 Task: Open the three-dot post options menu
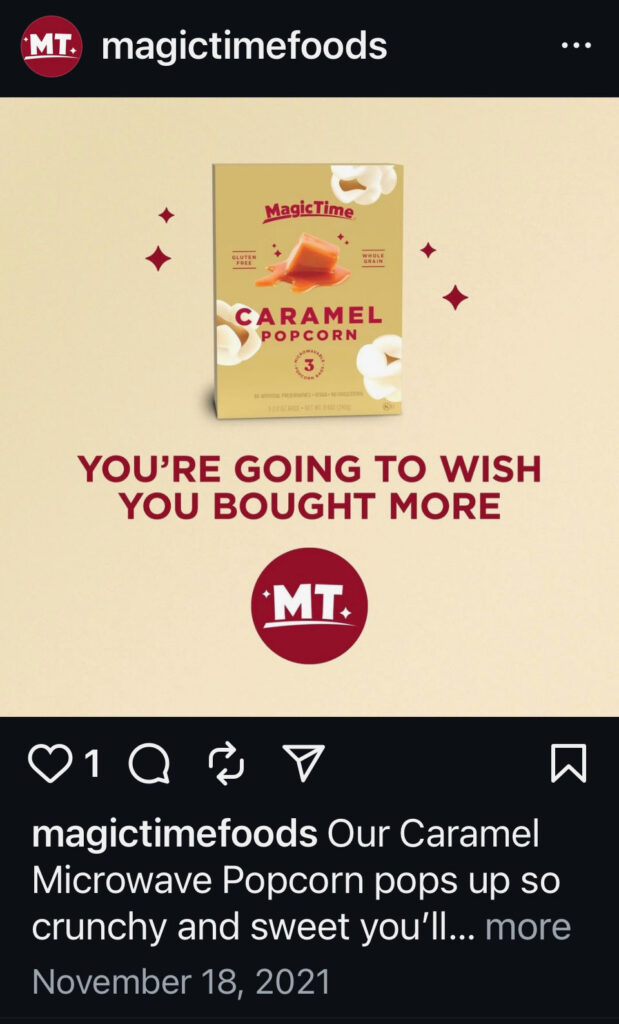[x=576, y=47]
